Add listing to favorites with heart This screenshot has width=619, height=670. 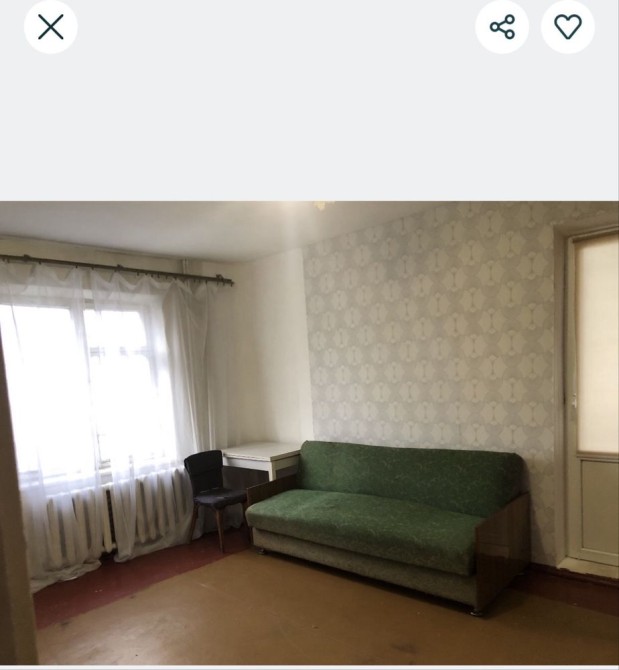(568, 27)
